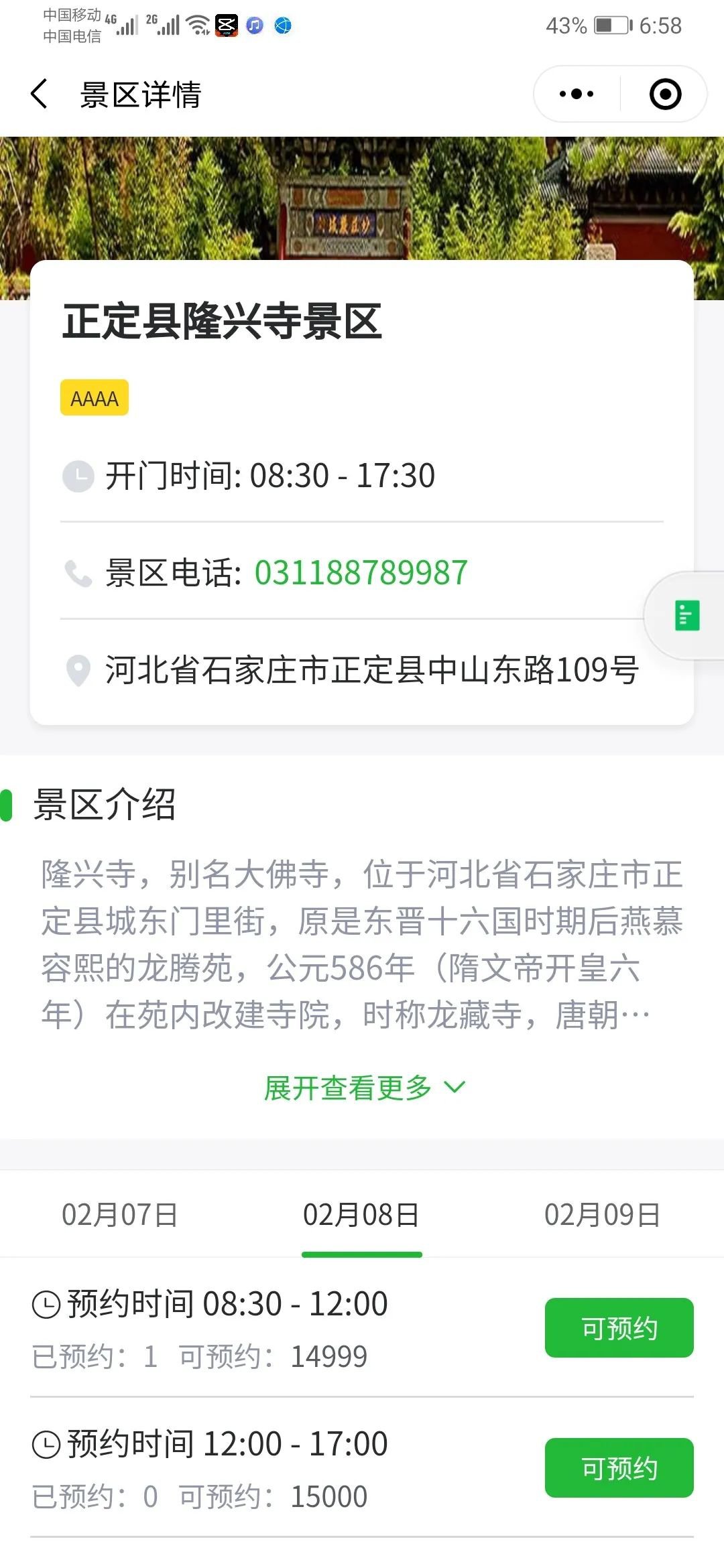This screenshot has height=1568, width=724.
Task: Switch to the 02月09日 date tab
Action: 602,1215
